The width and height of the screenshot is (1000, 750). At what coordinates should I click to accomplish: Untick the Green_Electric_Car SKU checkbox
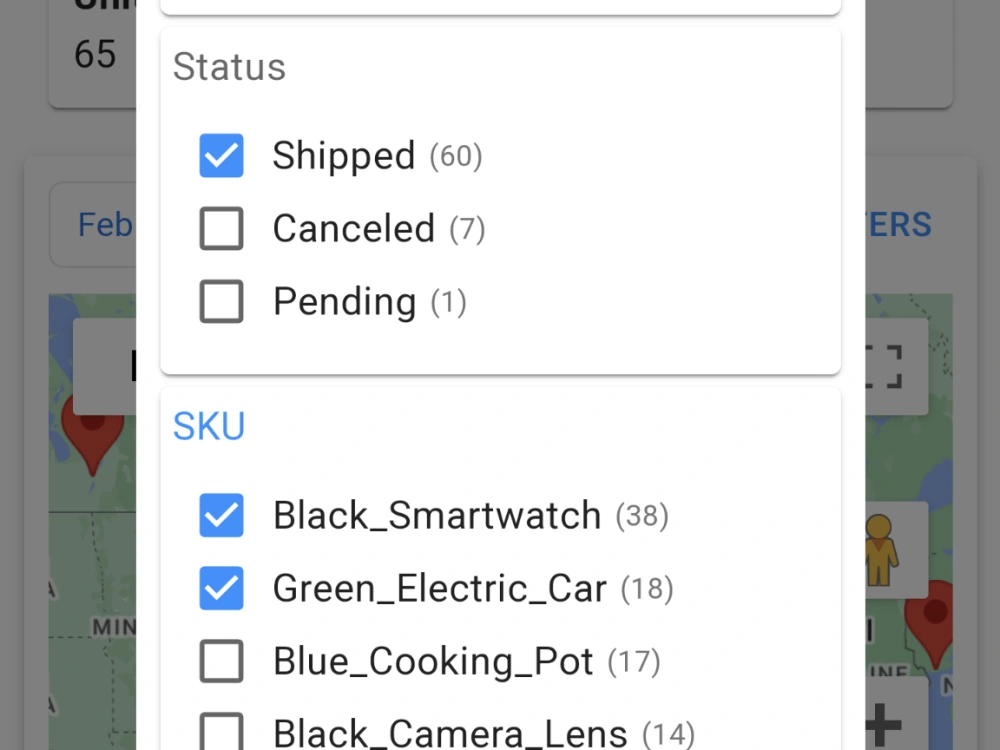tap(221, 589)
